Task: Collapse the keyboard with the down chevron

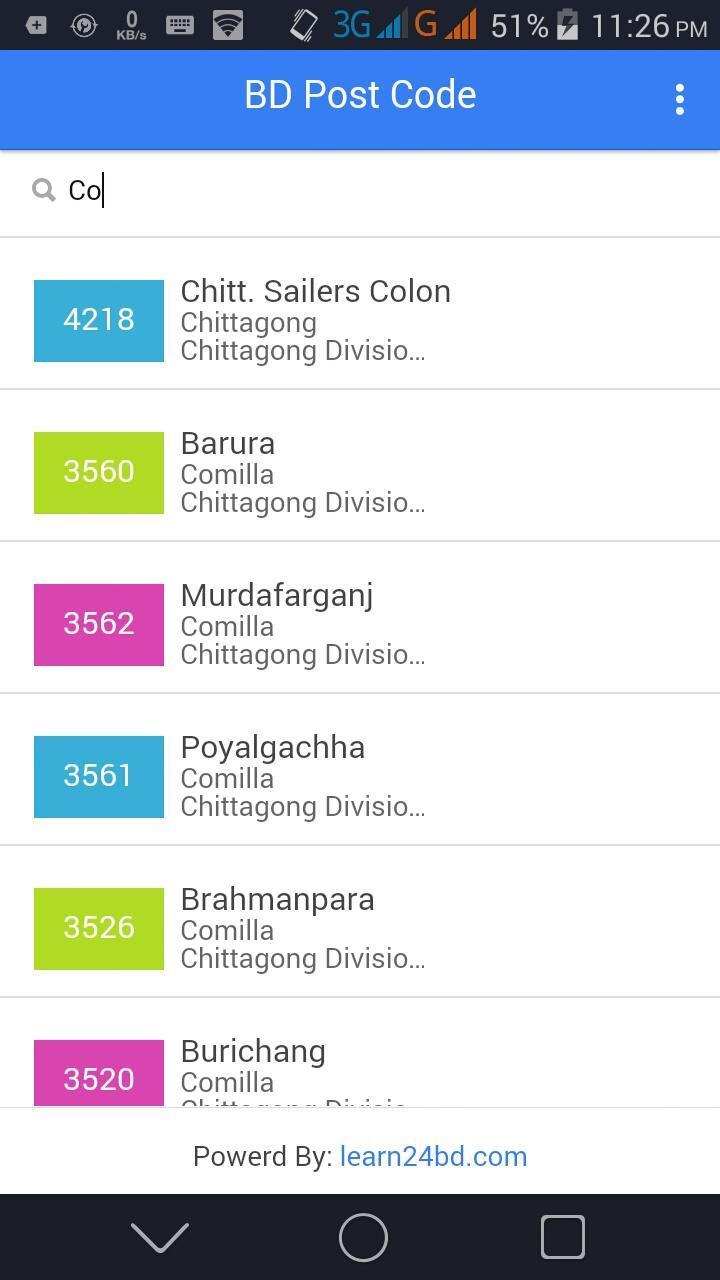Action: pyautogui.click(x=159, y=1236)
